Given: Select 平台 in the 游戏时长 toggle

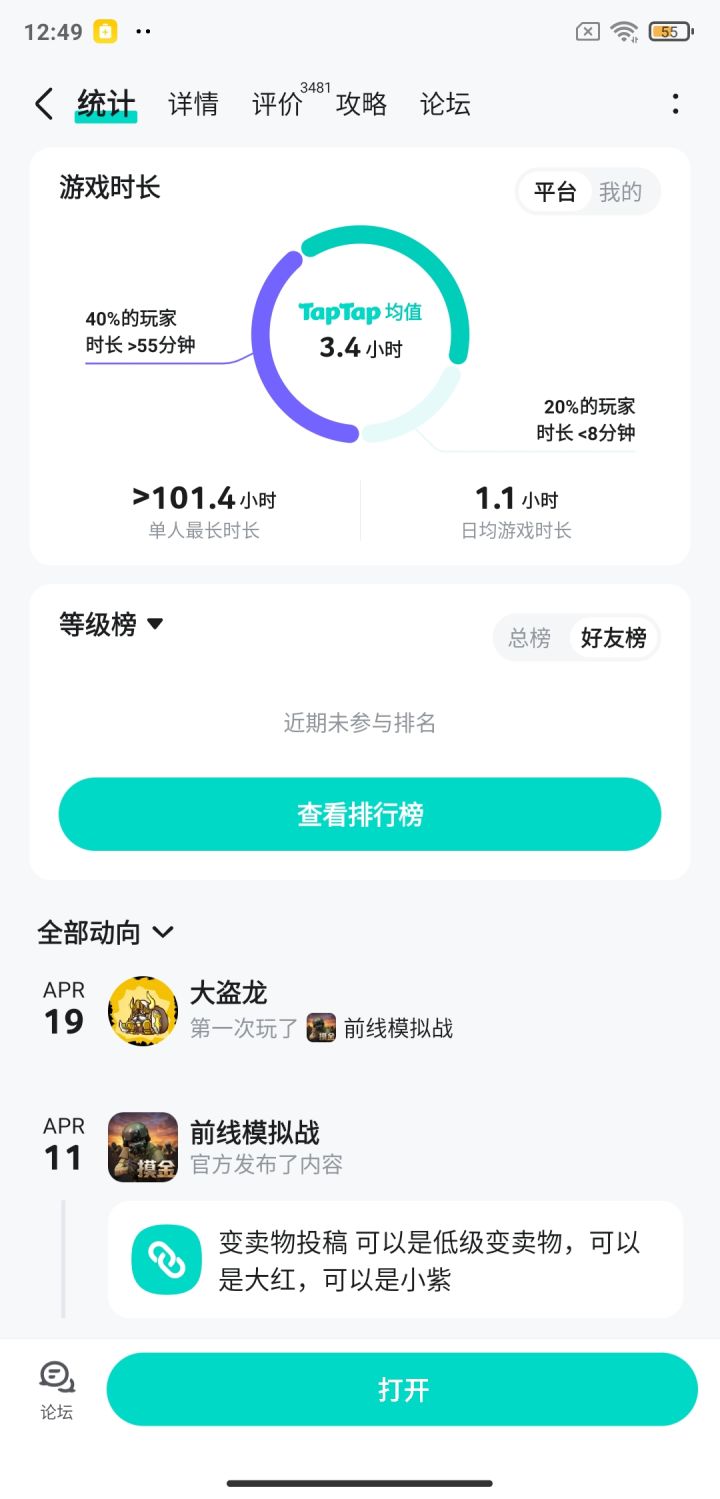Looking at the screenshot, I should (x=555, y=192).
